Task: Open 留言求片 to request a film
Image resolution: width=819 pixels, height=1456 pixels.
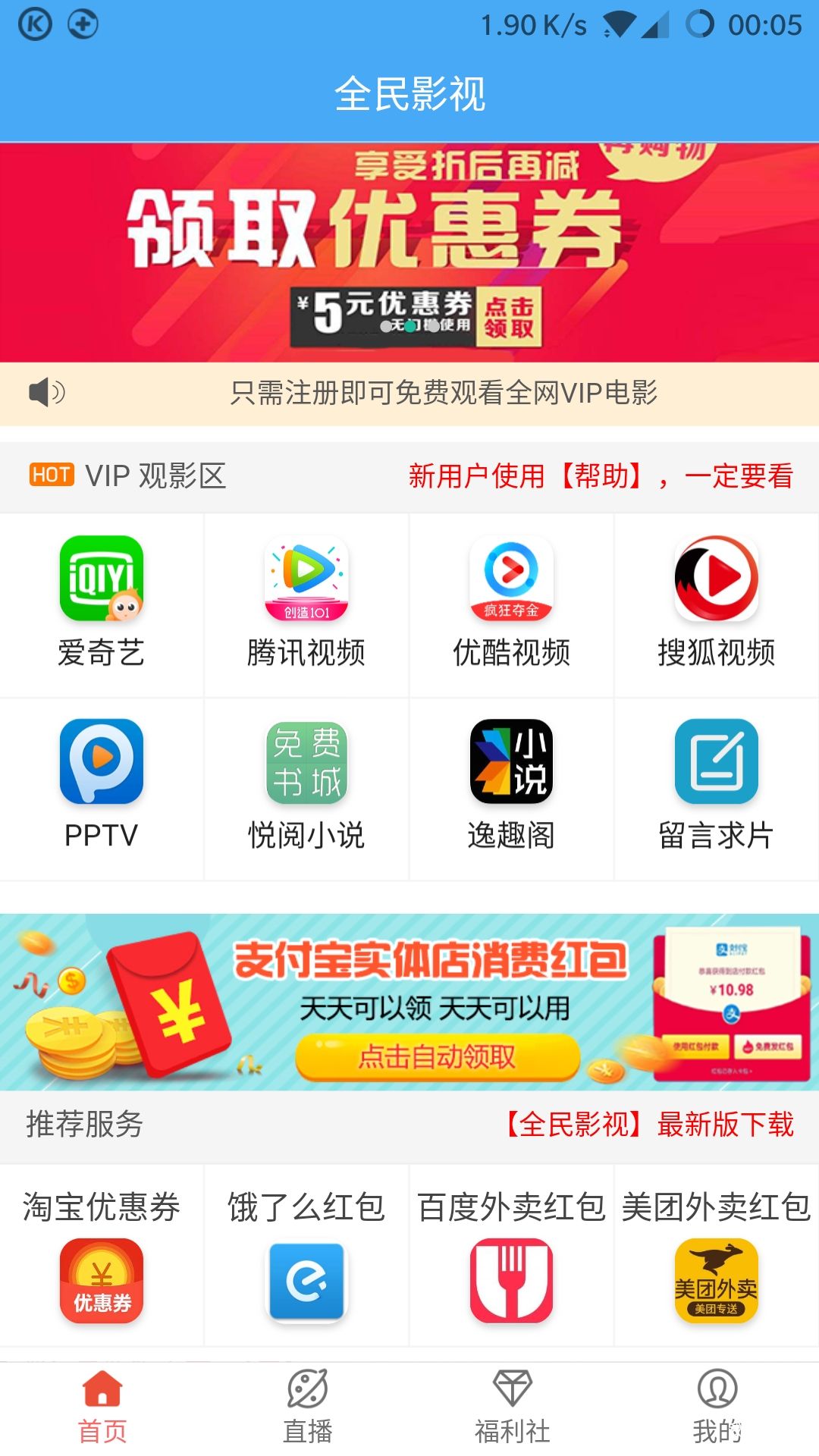Action: [x=716, y=786]
